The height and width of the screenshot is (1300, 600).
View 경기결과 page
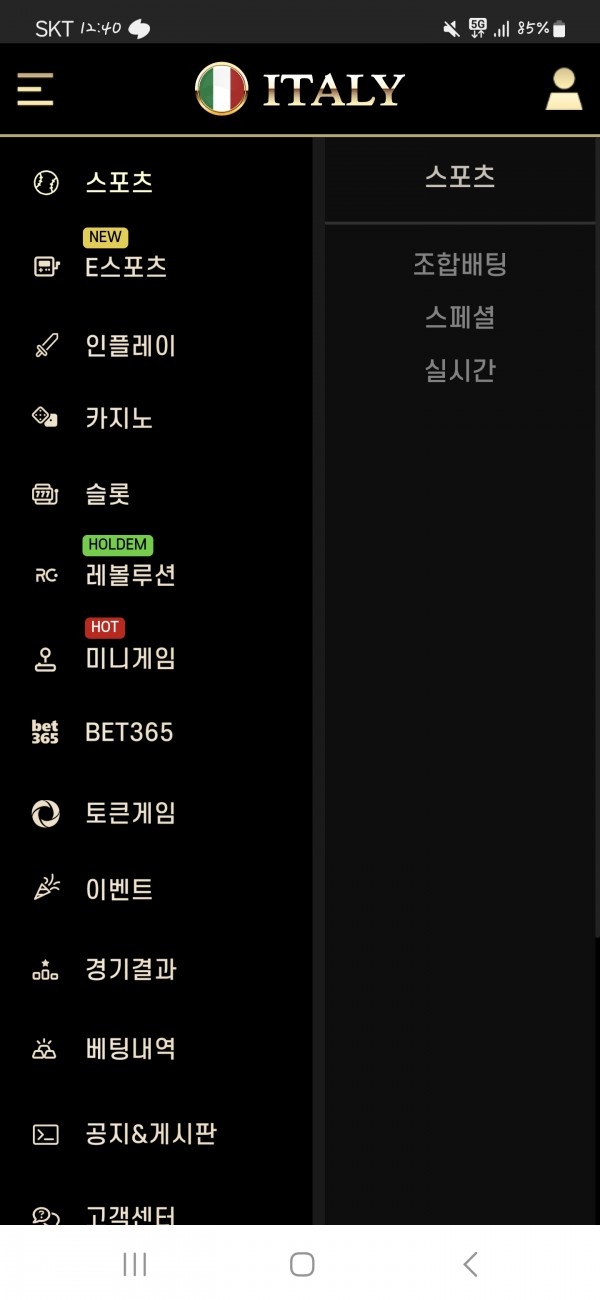tap(130, 969)
